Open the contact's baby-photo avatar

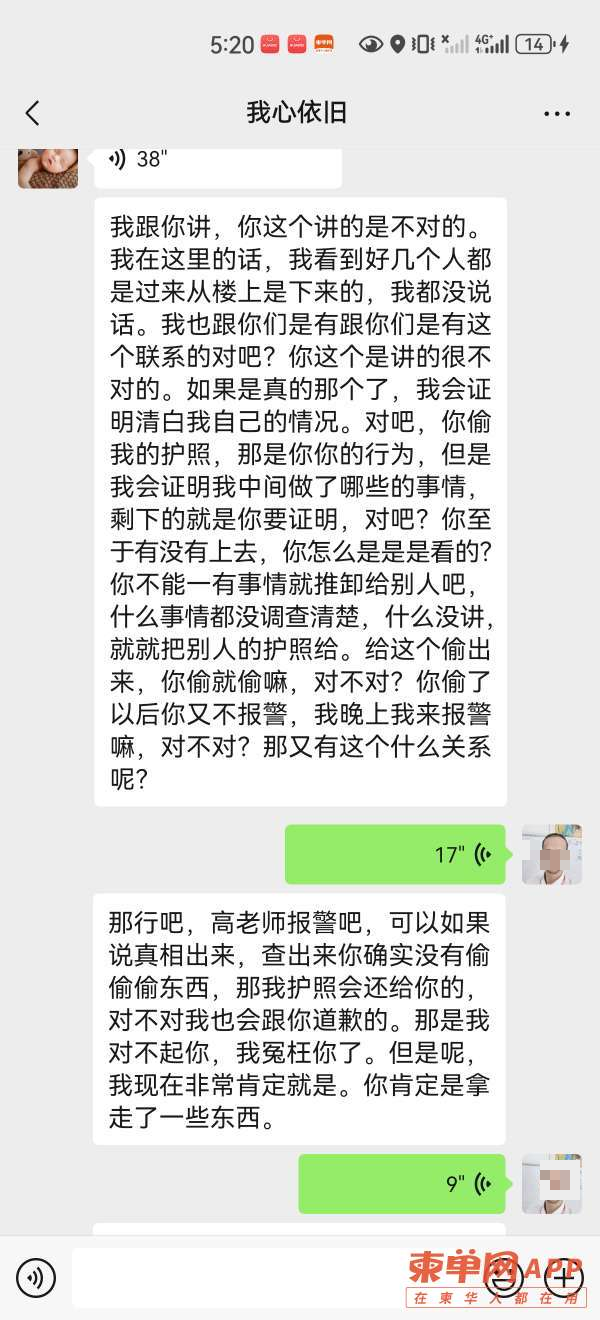47,165
